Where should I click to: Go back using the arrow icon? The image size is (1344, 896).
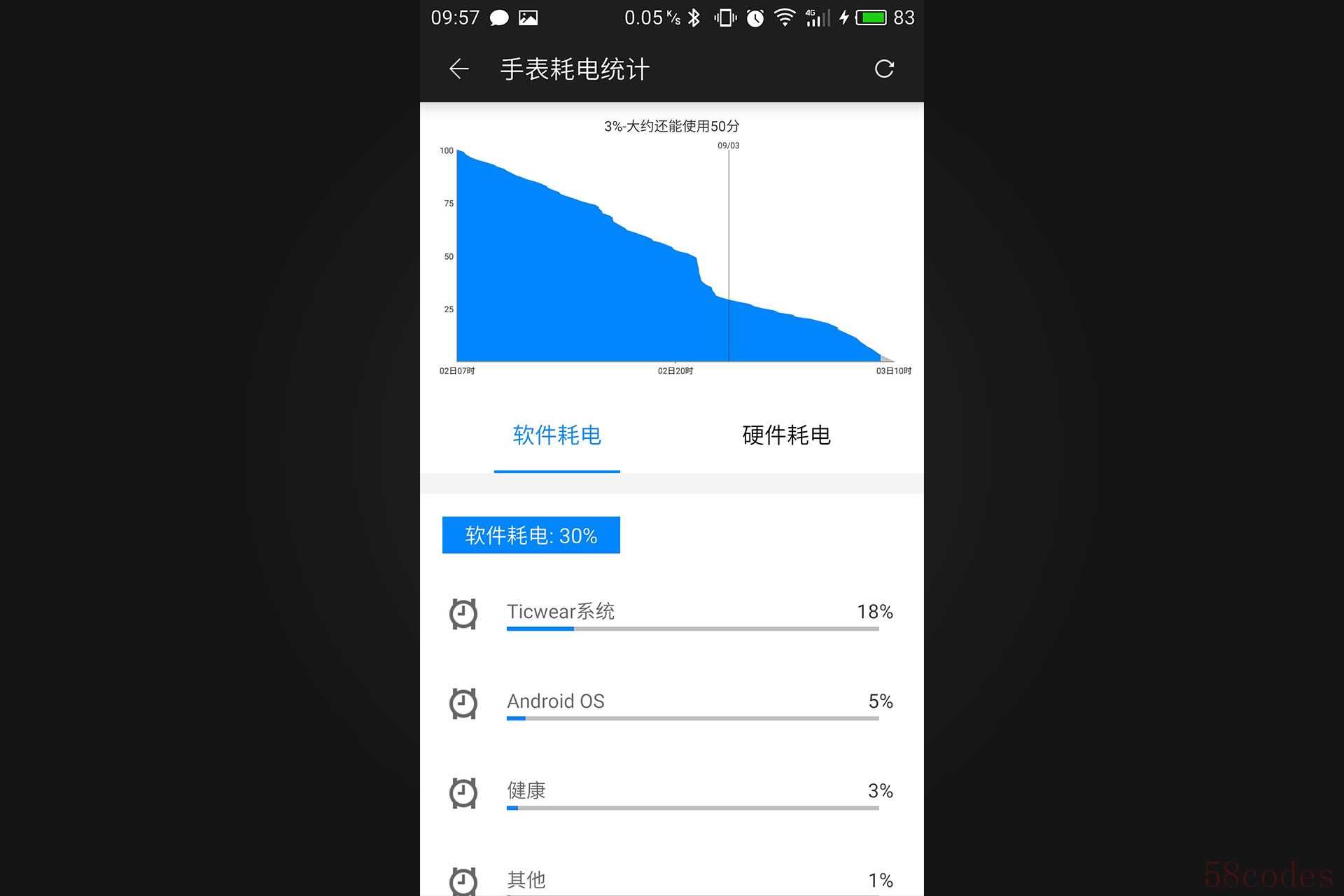459,69
